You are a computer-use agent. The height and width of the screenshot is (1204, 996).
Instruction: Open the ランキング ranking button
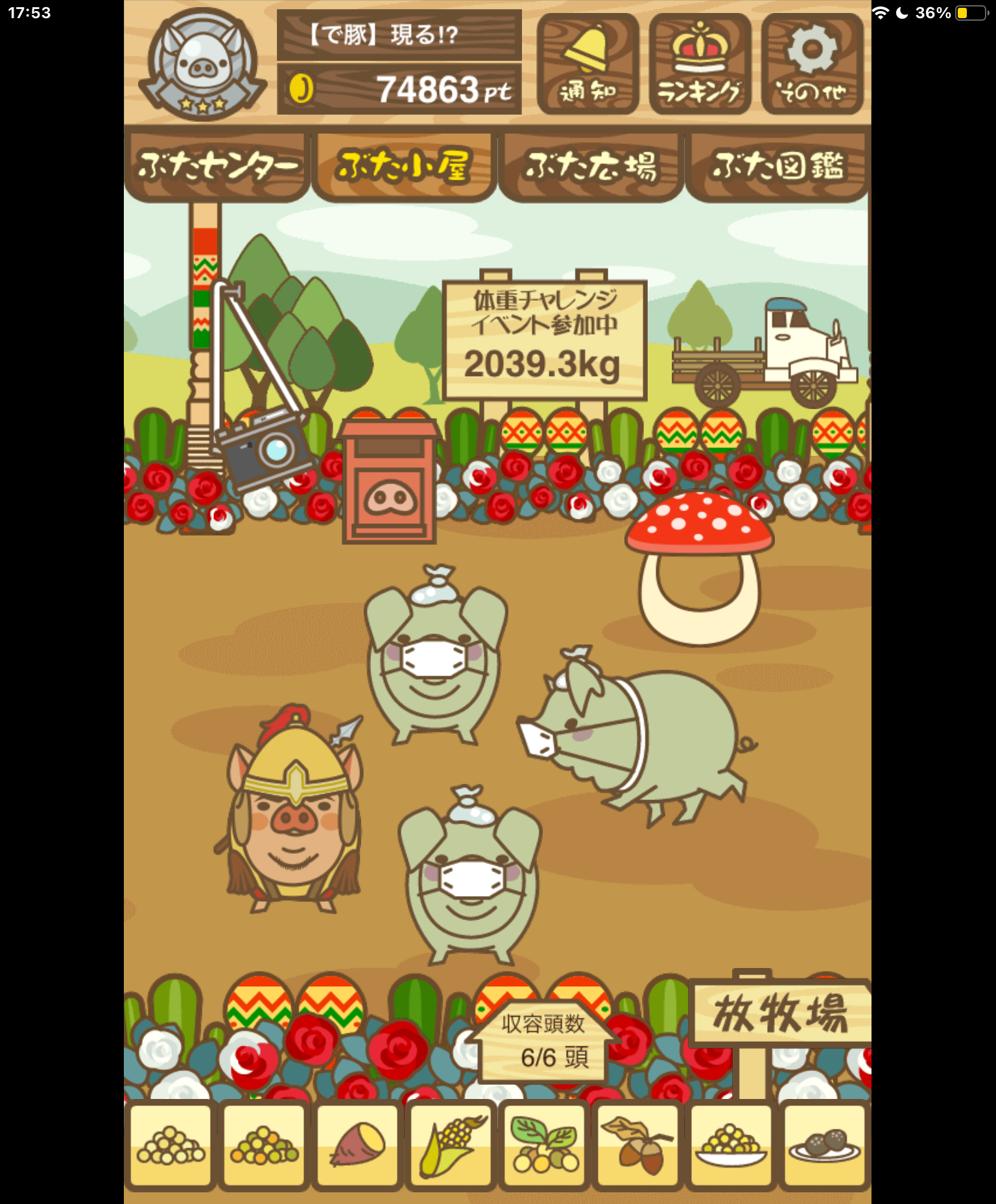point(700,64)
